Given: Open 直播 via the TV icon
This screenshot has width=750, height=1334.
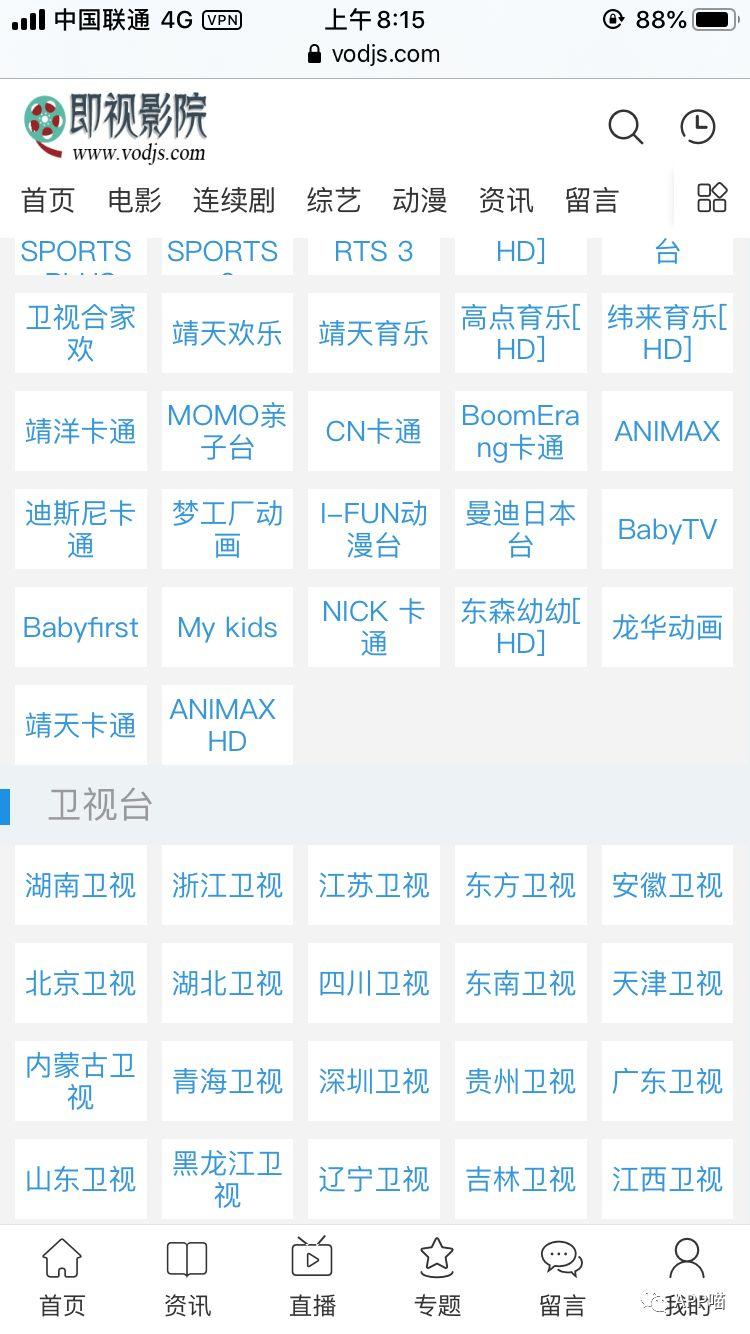Looking at the screenshot, I should (311, 1272).
